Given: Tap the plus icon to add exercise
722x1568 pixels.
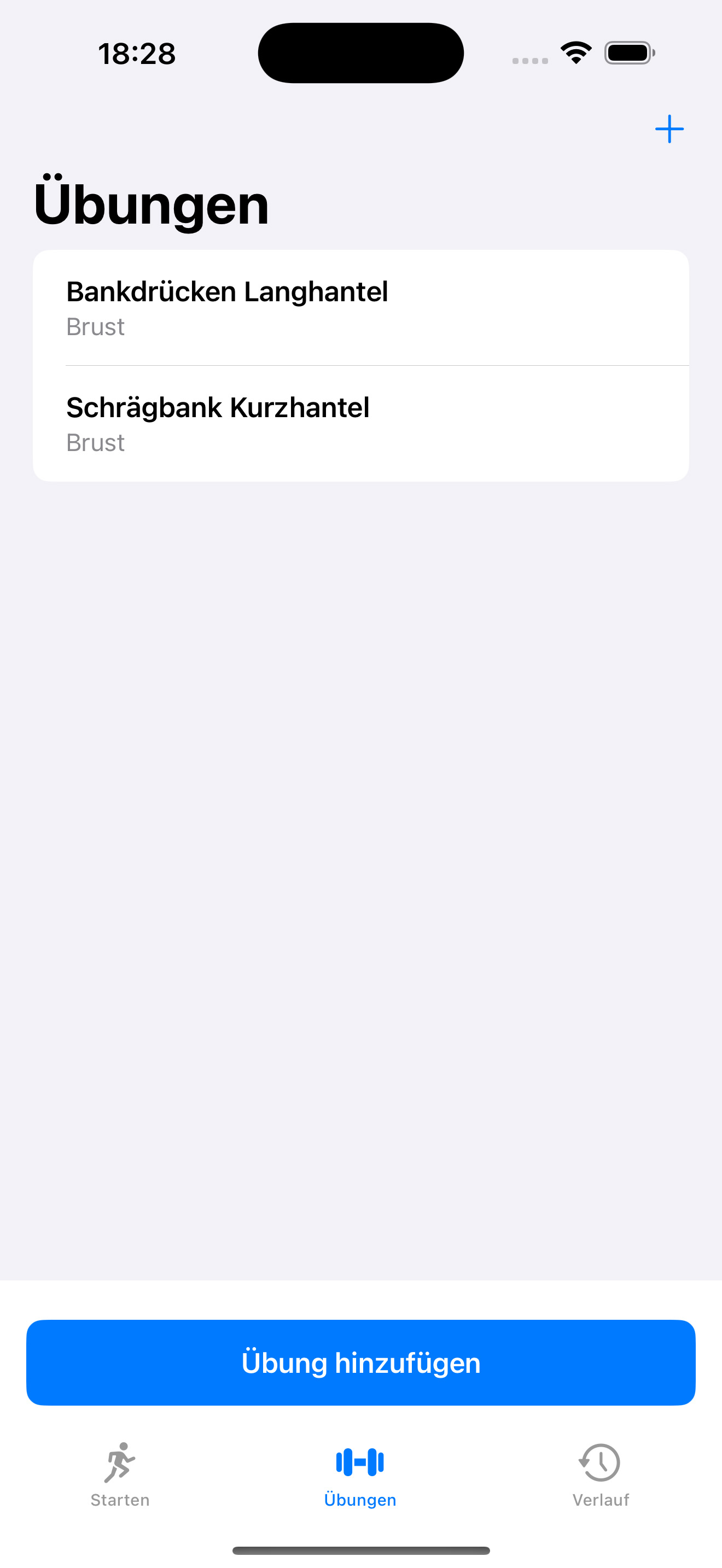Looking at the screenshot, I should (x=669, y=129).
